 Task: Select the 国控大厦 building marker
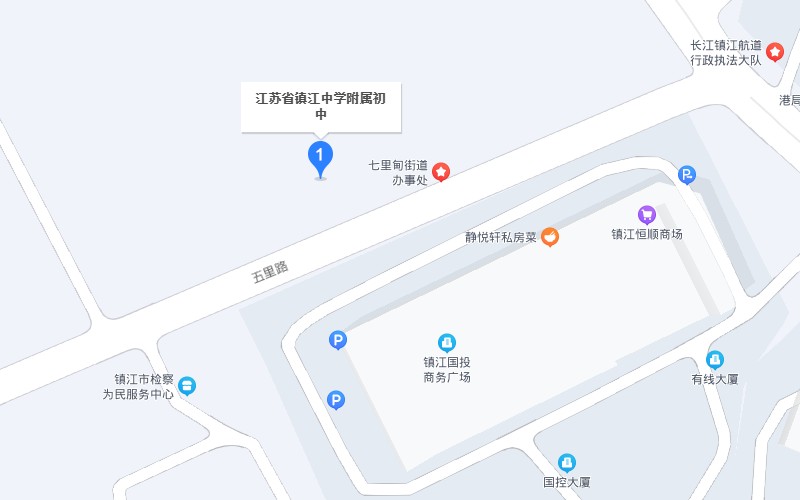567,462
